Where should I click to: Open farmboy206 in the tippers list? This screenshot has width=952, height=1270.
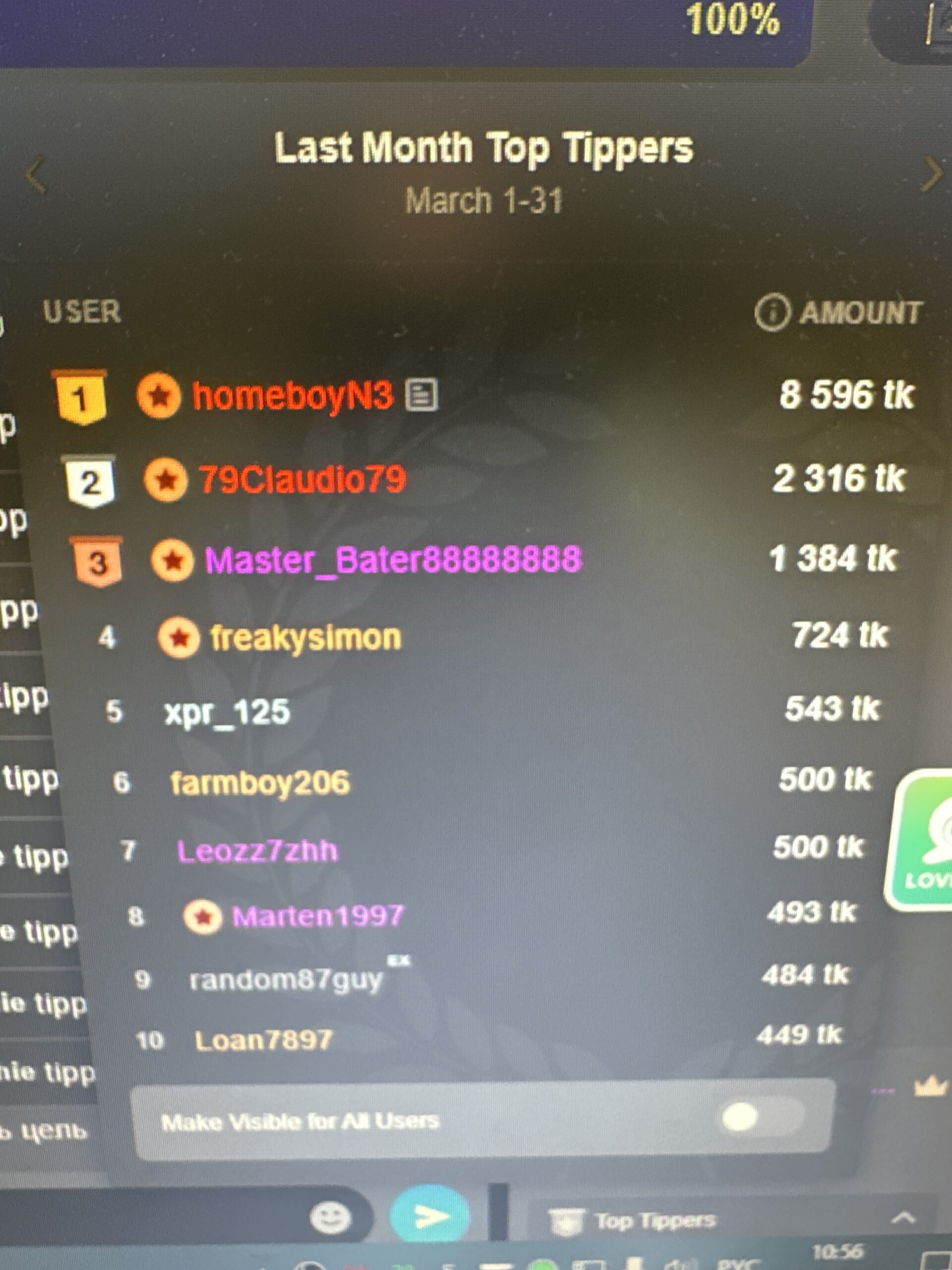pos(259,782)
